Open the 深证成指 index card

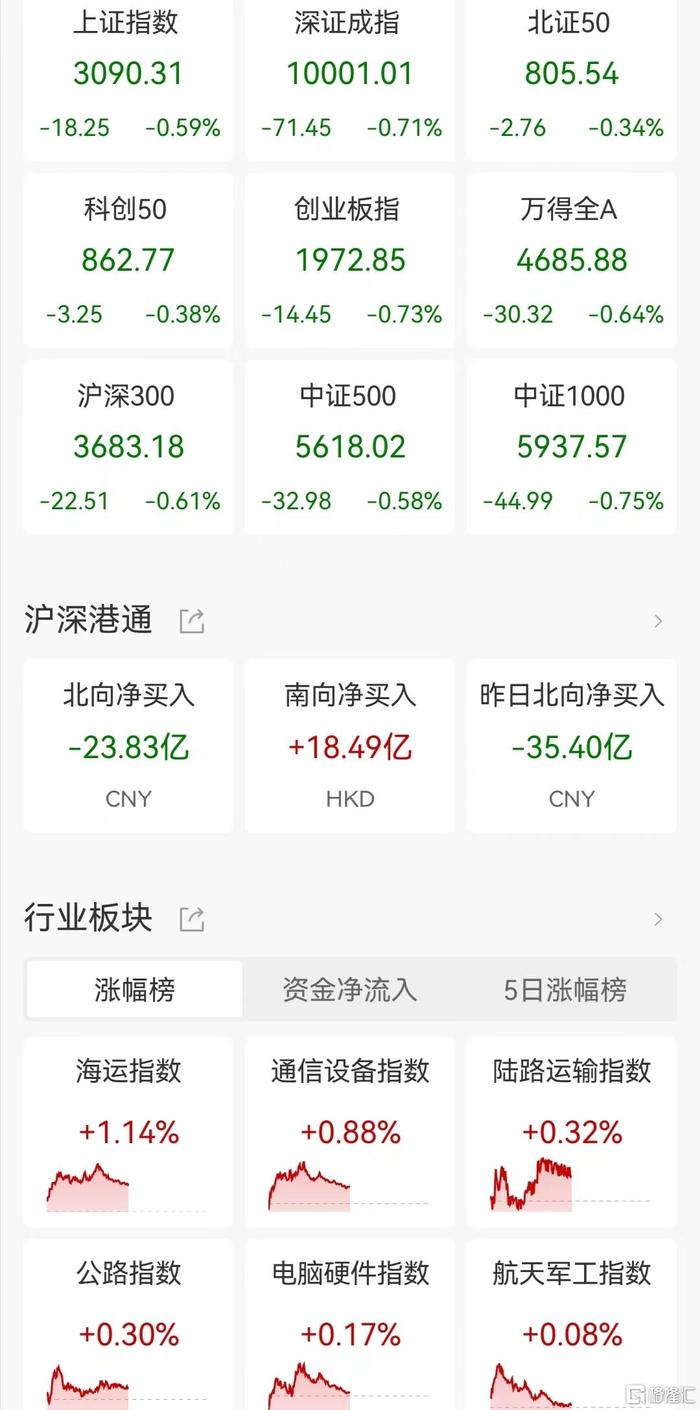click(350, 78)
